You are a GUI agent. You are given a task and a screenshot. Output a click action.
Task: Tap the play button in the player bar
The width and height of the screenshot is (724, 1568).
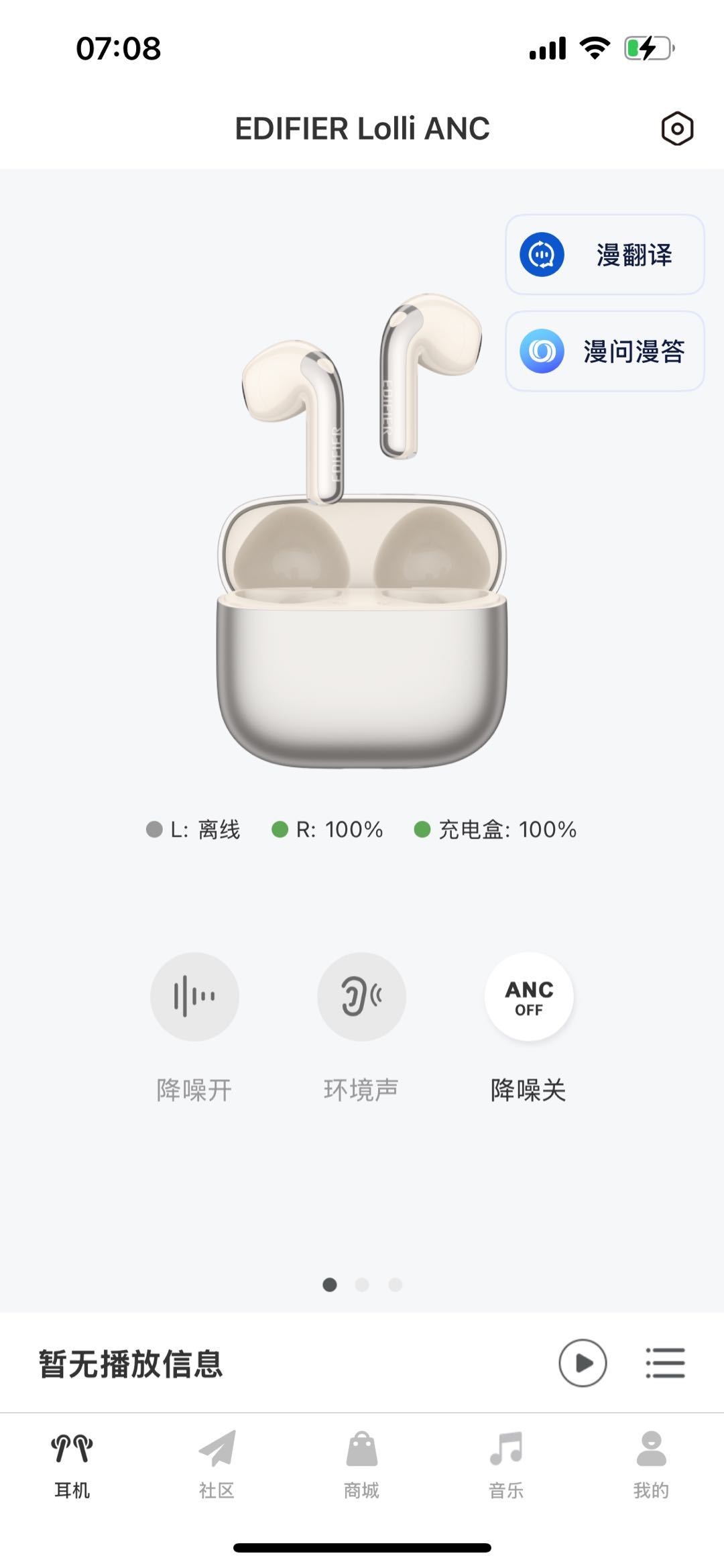coord(583,1363)
